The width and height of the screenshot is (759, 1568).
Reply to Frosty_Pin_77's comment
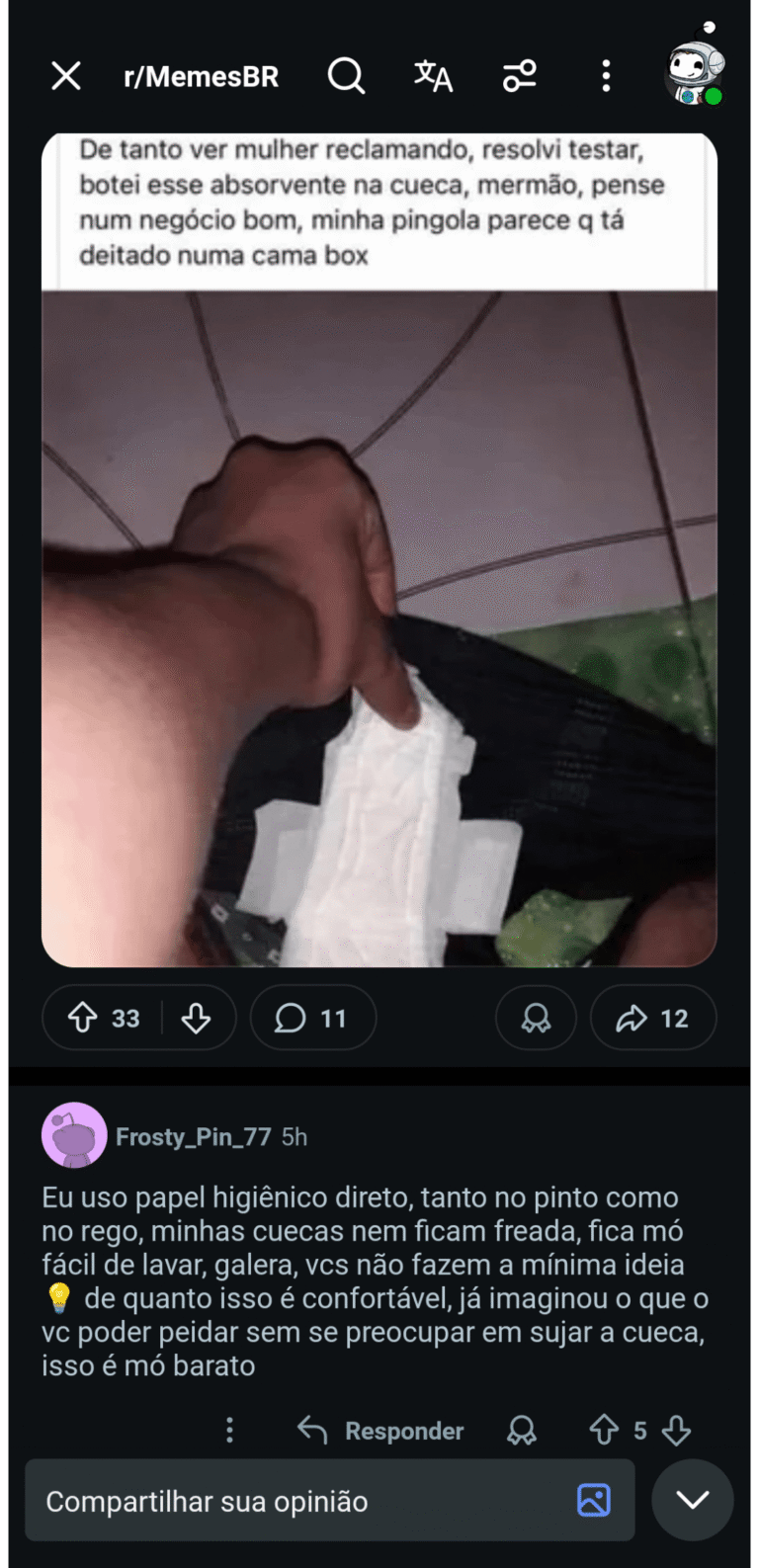pyautogui.click(x=381, y=1430)
